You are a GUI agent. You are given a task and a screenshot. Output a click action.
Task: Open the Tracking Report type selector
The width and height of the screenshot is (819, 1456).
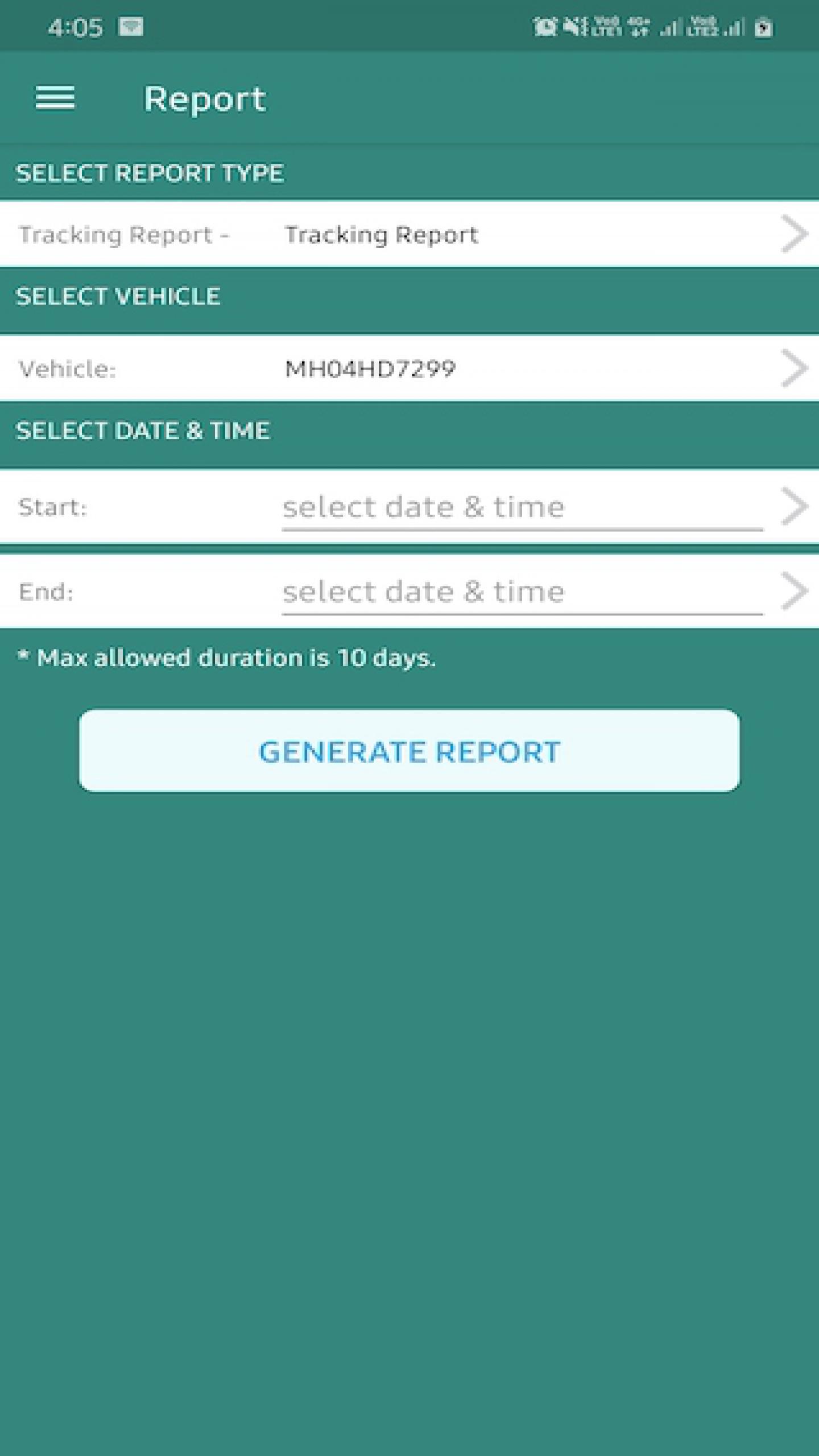coord(409,234)
